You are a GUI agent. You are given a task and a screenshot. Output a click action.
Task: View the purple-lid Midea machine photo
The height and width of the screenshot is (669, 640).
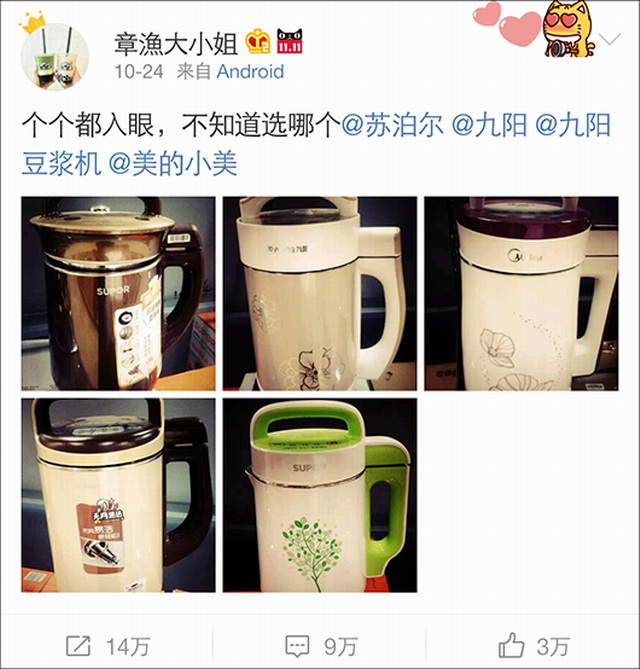tap(520, 293)
